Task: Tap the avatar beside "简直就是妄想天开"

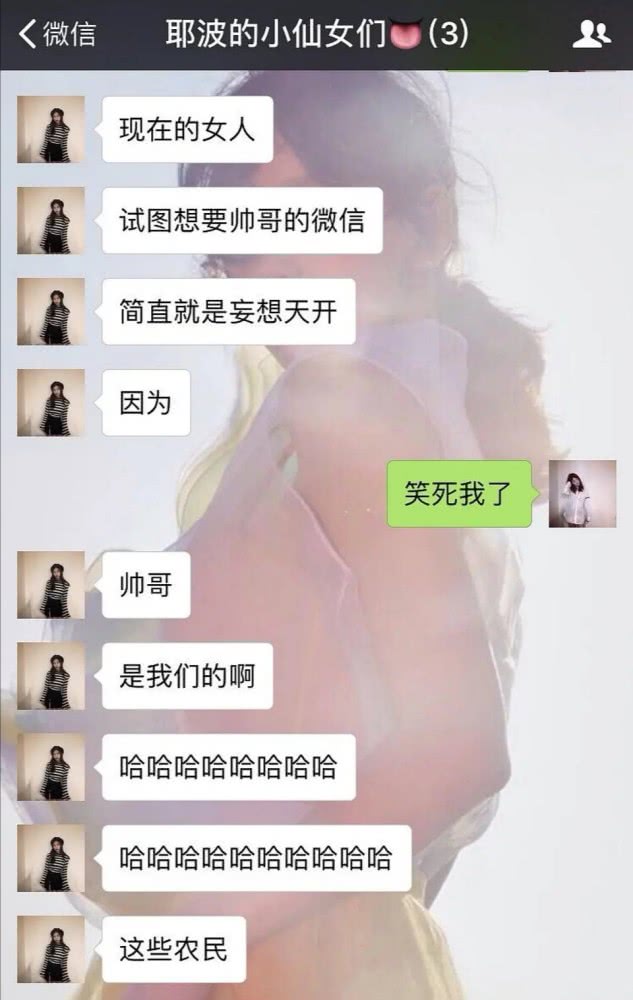Action: 51,311
